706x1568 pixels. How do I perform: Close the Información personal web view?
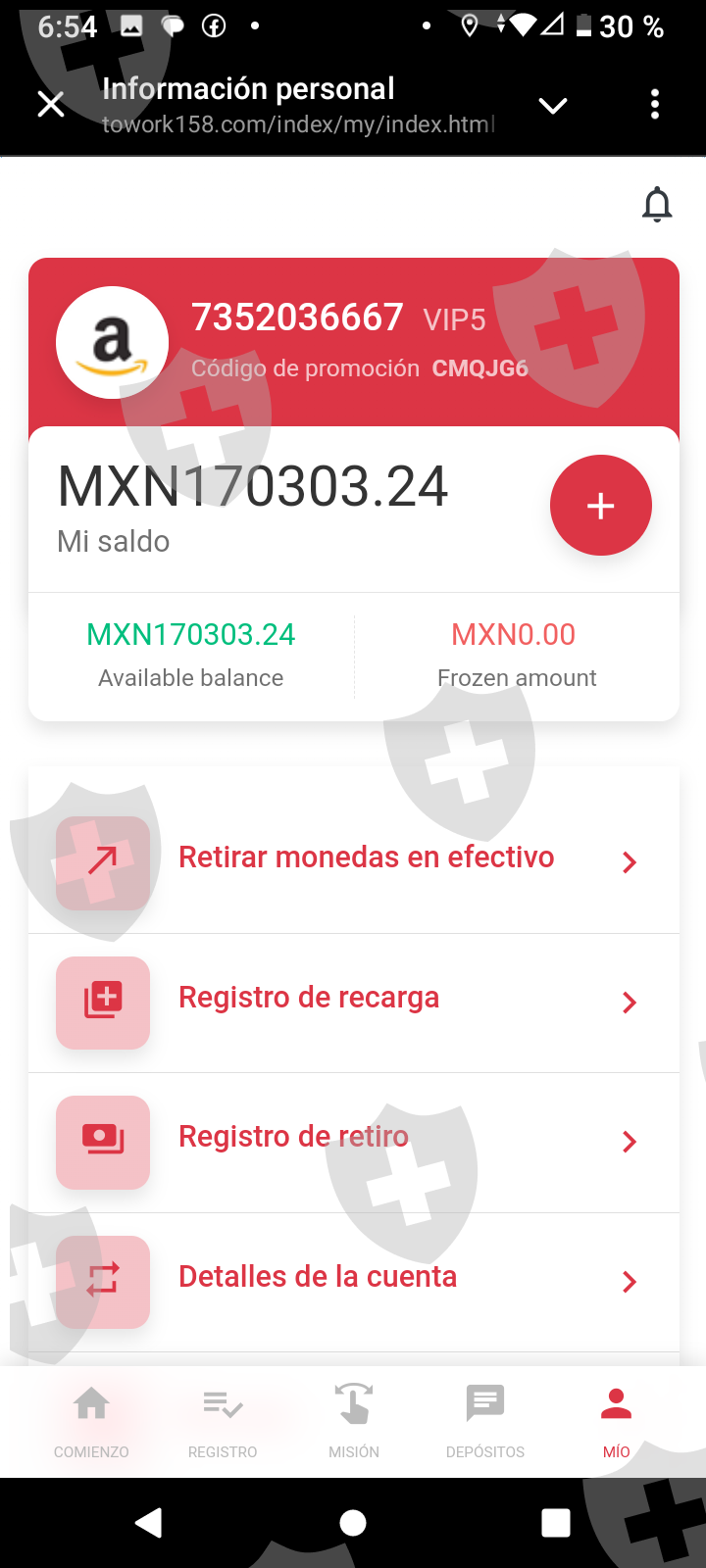(x=51, y=104)
